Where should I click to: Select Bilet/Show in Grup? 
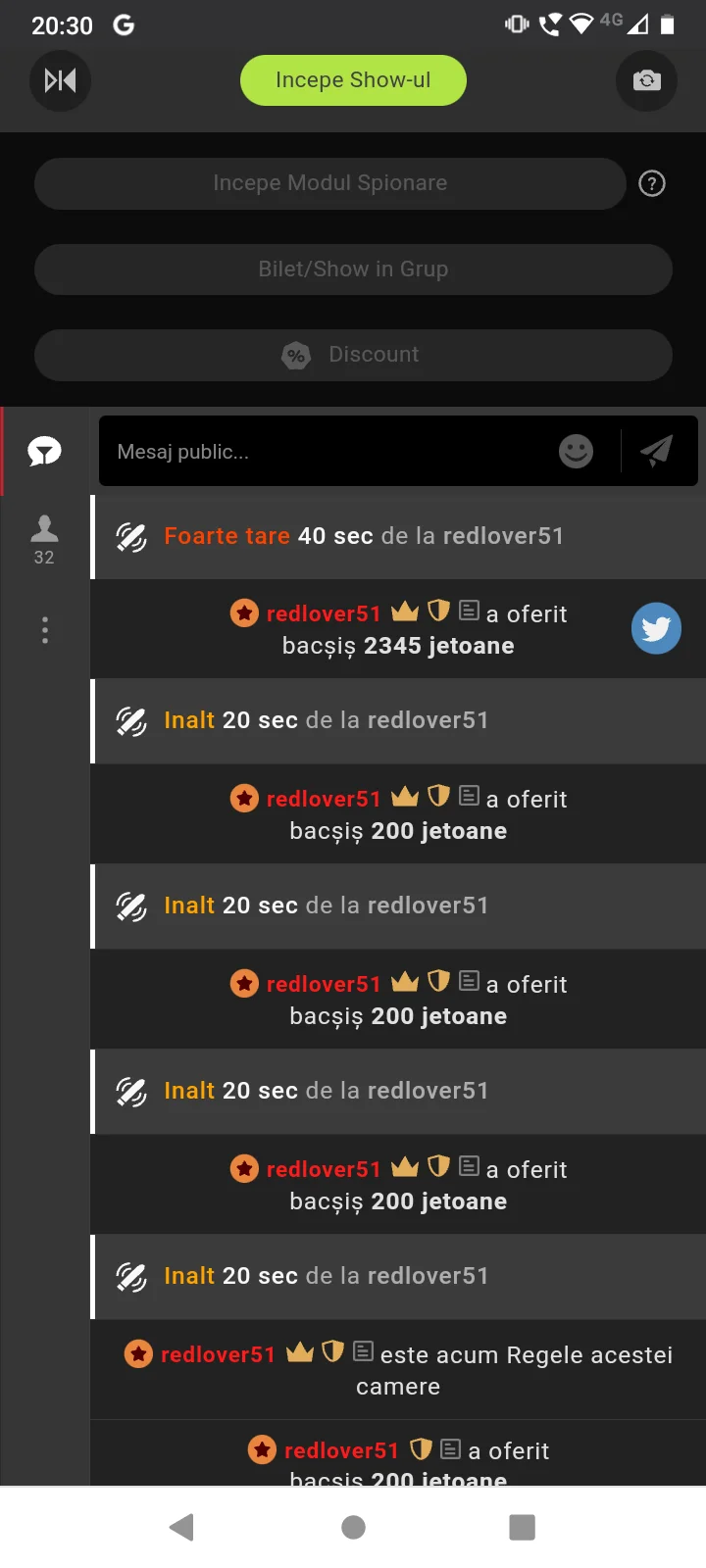point(353,269)
